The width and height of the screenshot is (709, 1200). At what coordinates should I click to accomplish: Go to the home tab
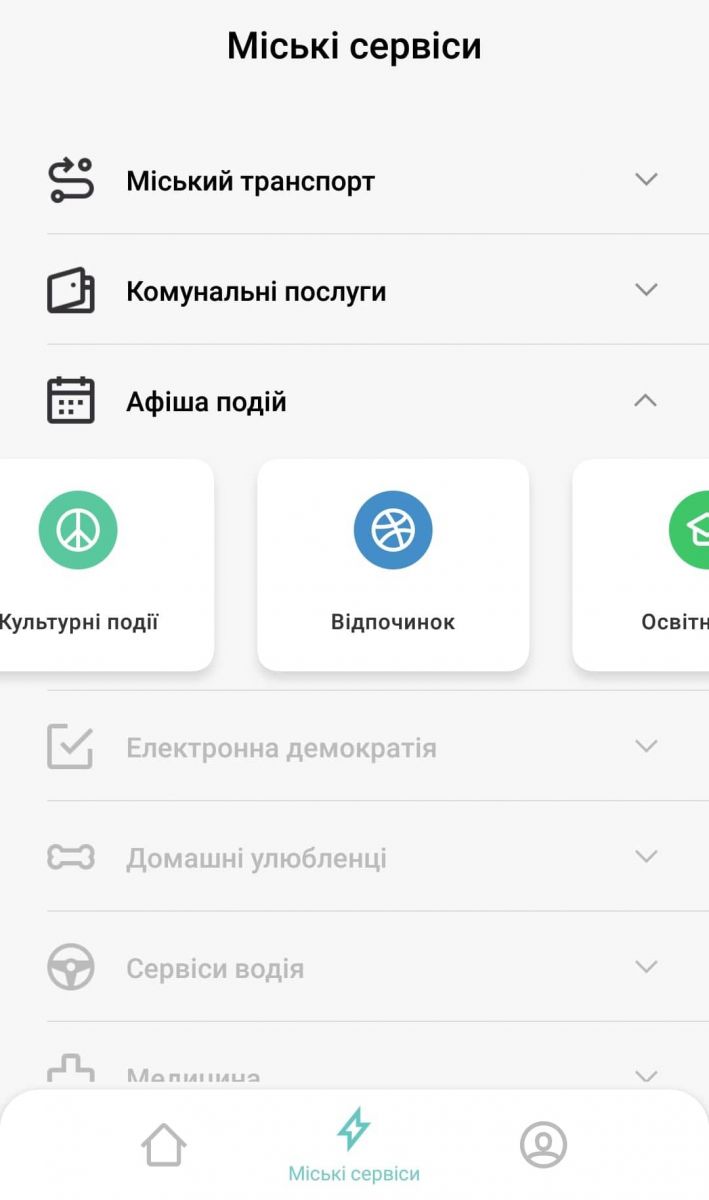pyautogui.click(x=164, y=1144)
